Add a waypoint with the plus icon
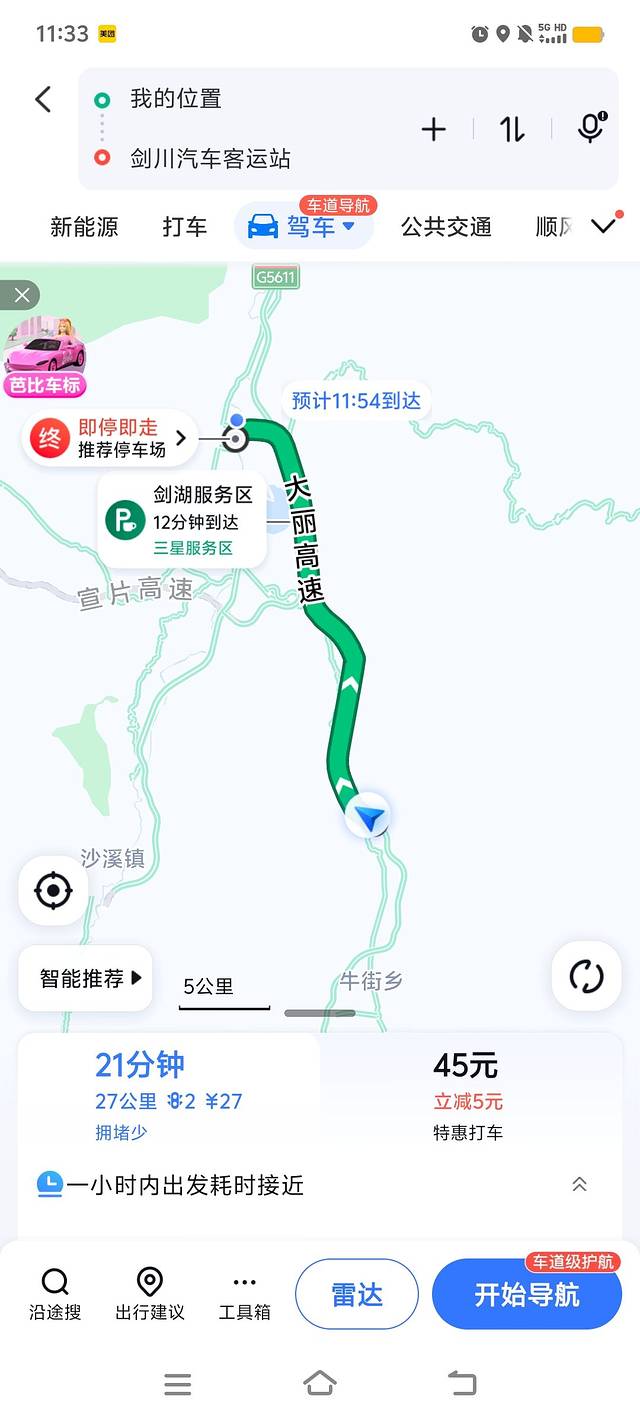 click(x=433, y=129)
